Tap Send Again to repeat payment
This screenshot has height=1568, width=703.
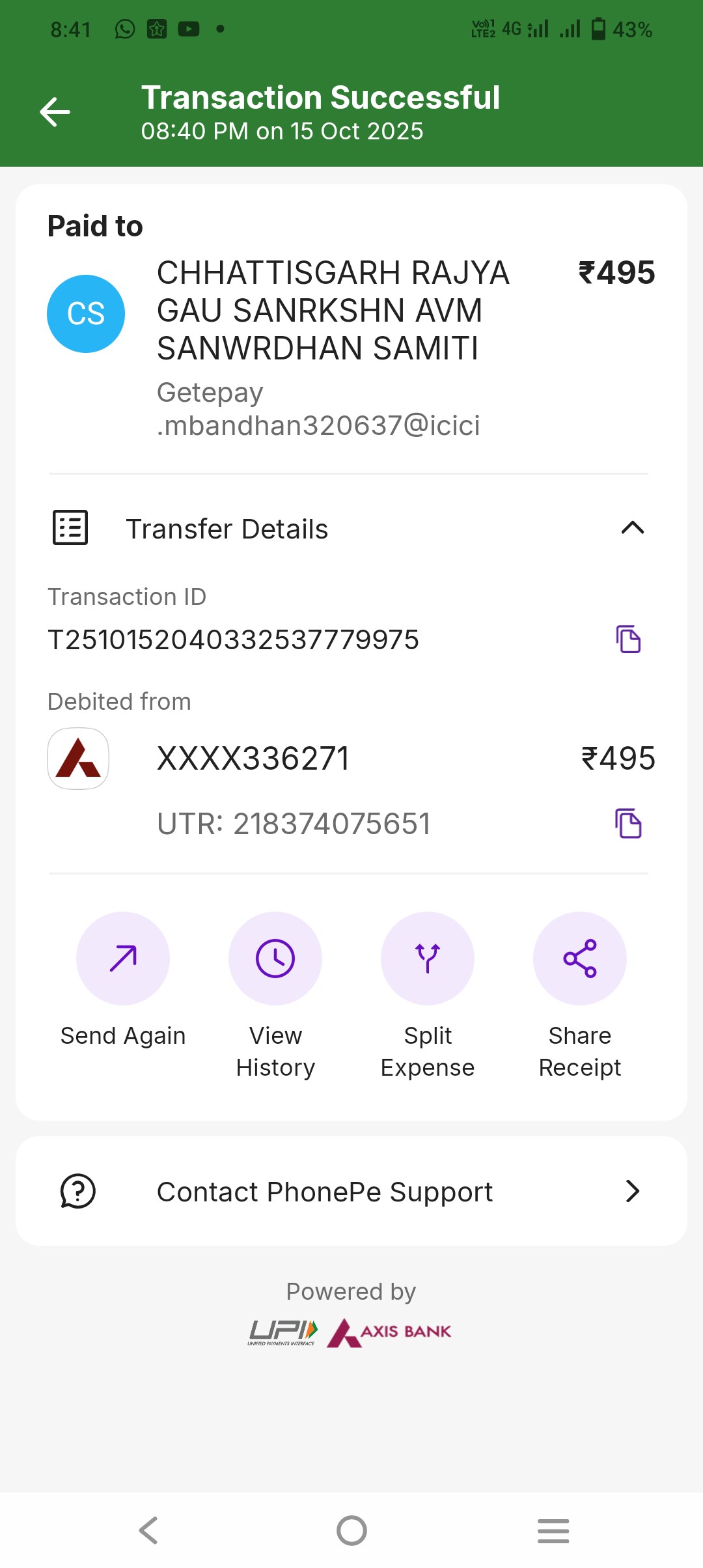(123, 959)
